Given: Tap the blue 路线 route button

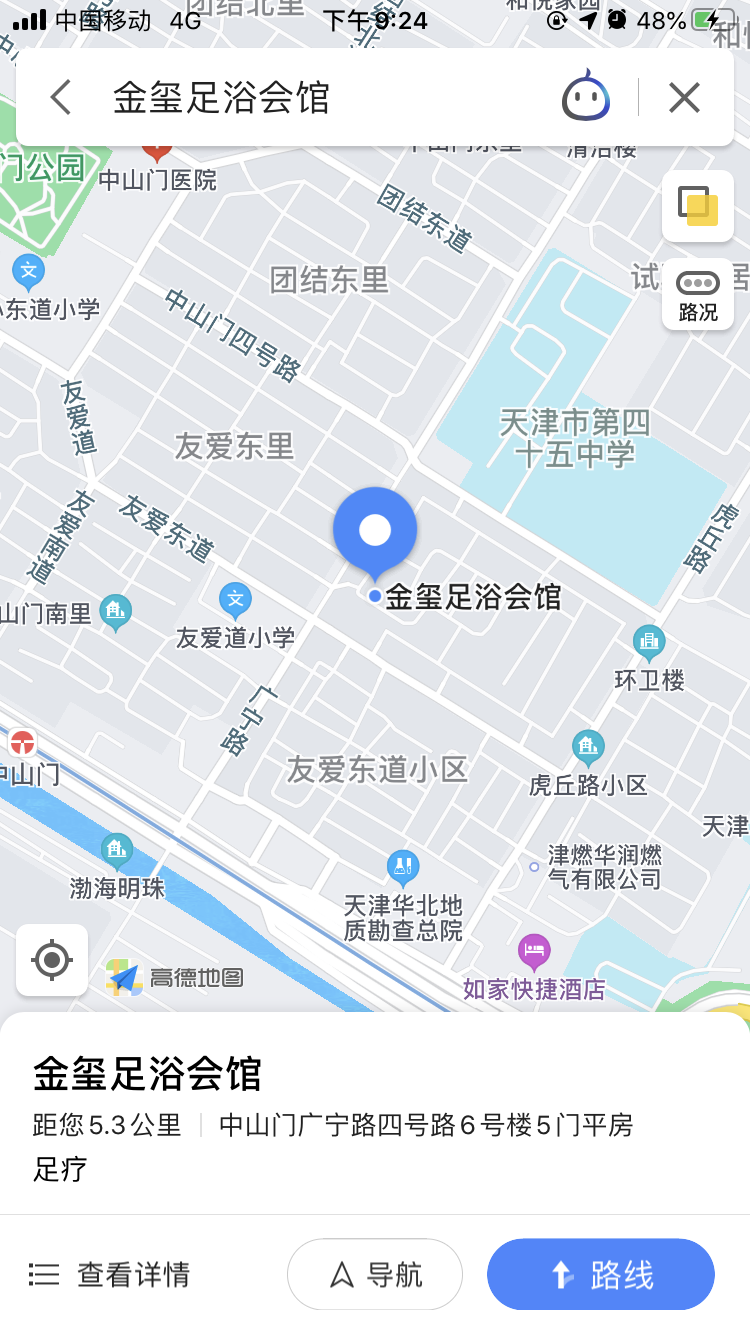Looking at the screenshot, I should point(601,1274).
